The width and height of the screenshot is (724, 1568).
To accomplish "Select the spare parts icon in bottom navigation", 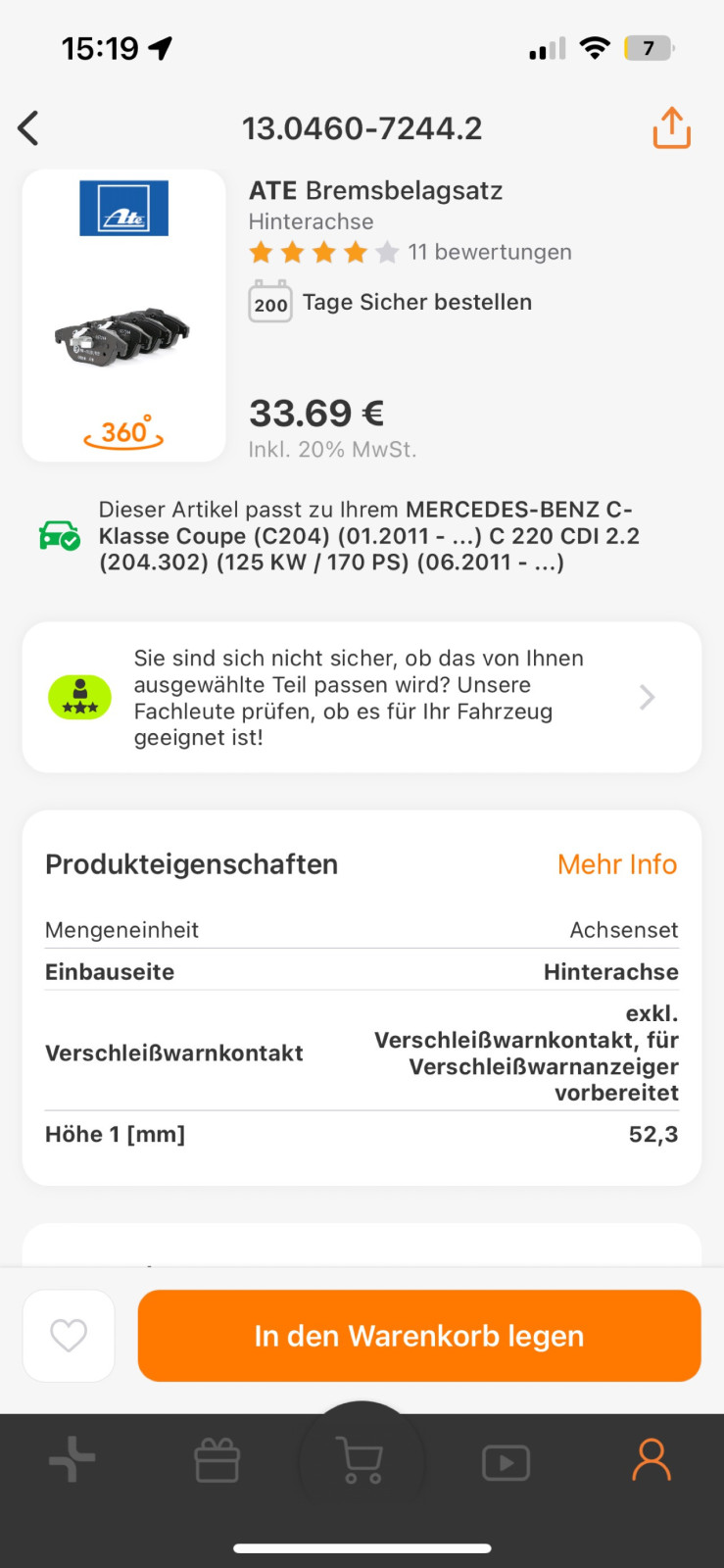I will (x=71, y=1459).
